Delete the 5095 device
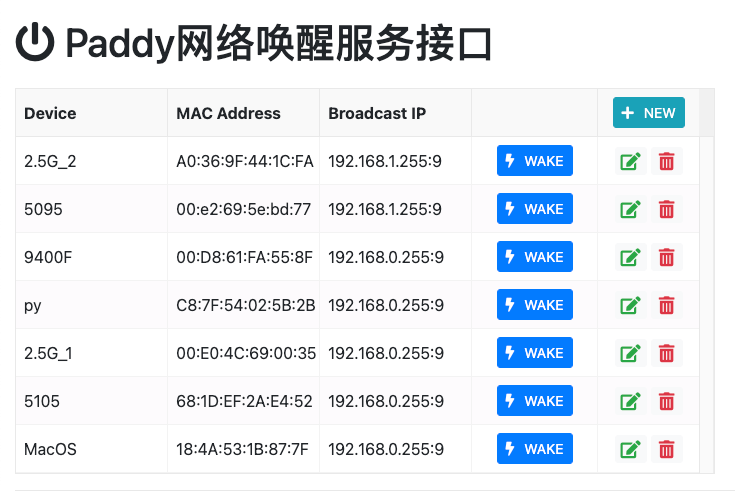 (667, 209)
